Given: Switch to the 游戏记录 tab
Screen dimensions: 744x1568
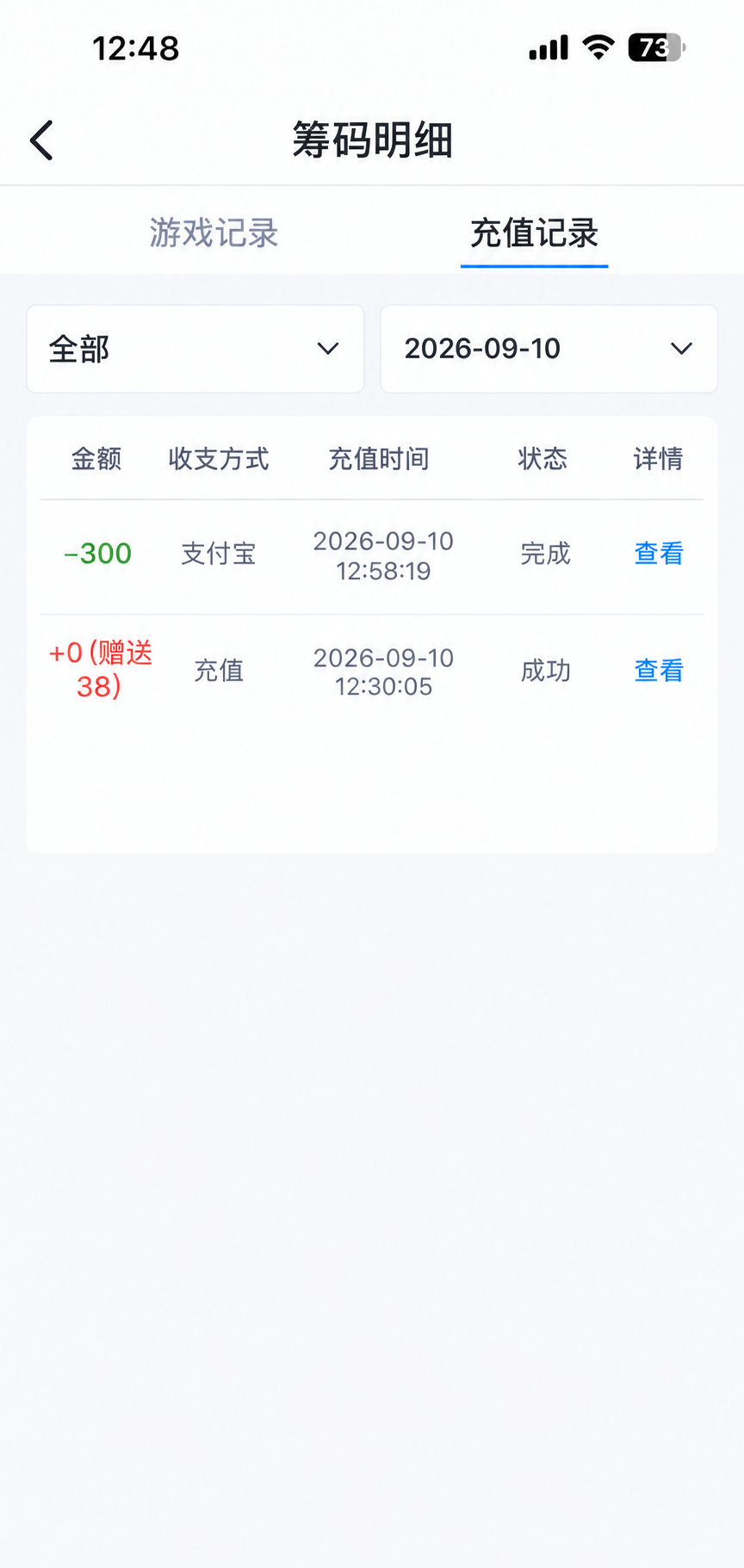Looking at the screenshot, I should 214,232.
